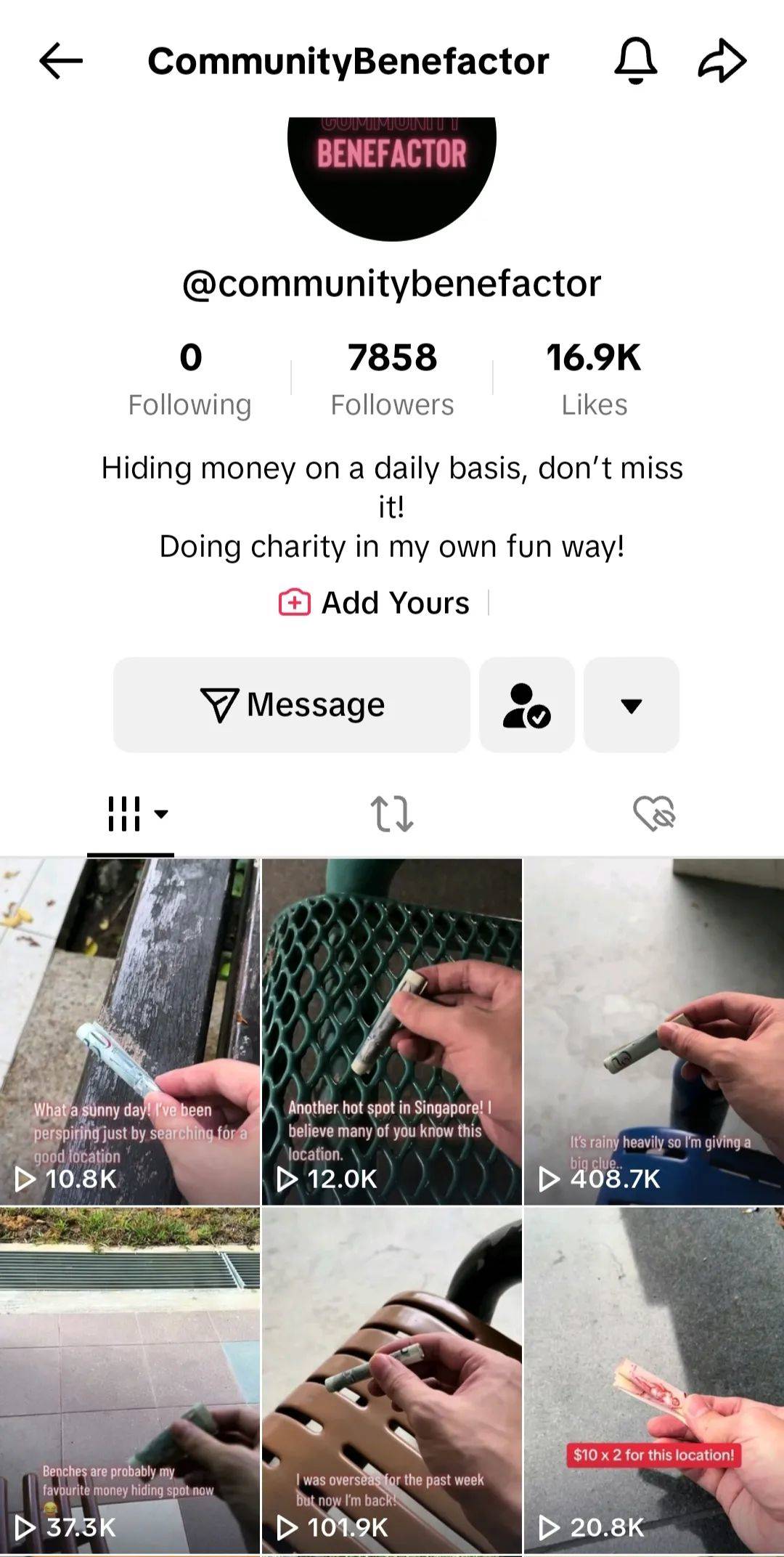Switch to the liked videos tab

coord(653,813)
